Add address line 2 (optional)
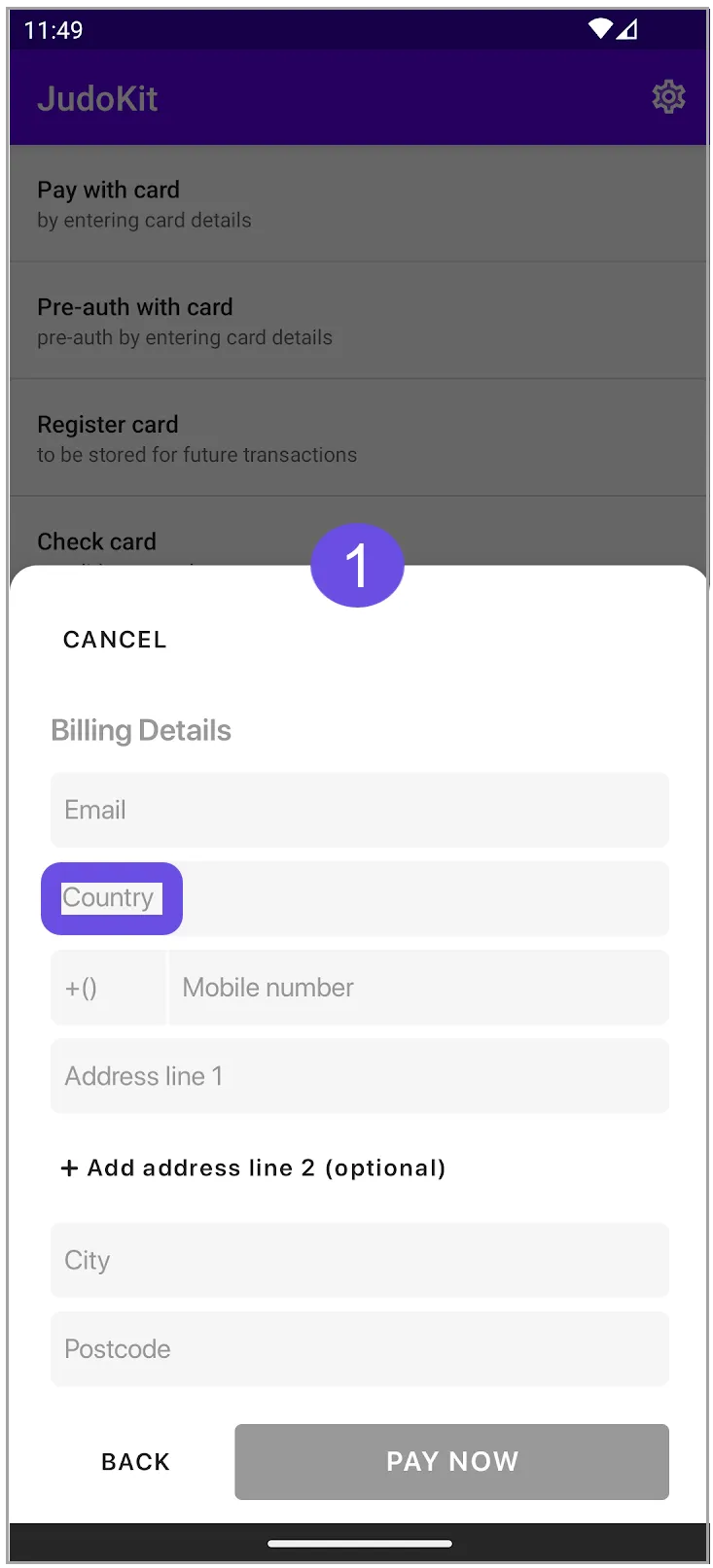Screen dimensions: 713x1568 (x=253, y=1167)
